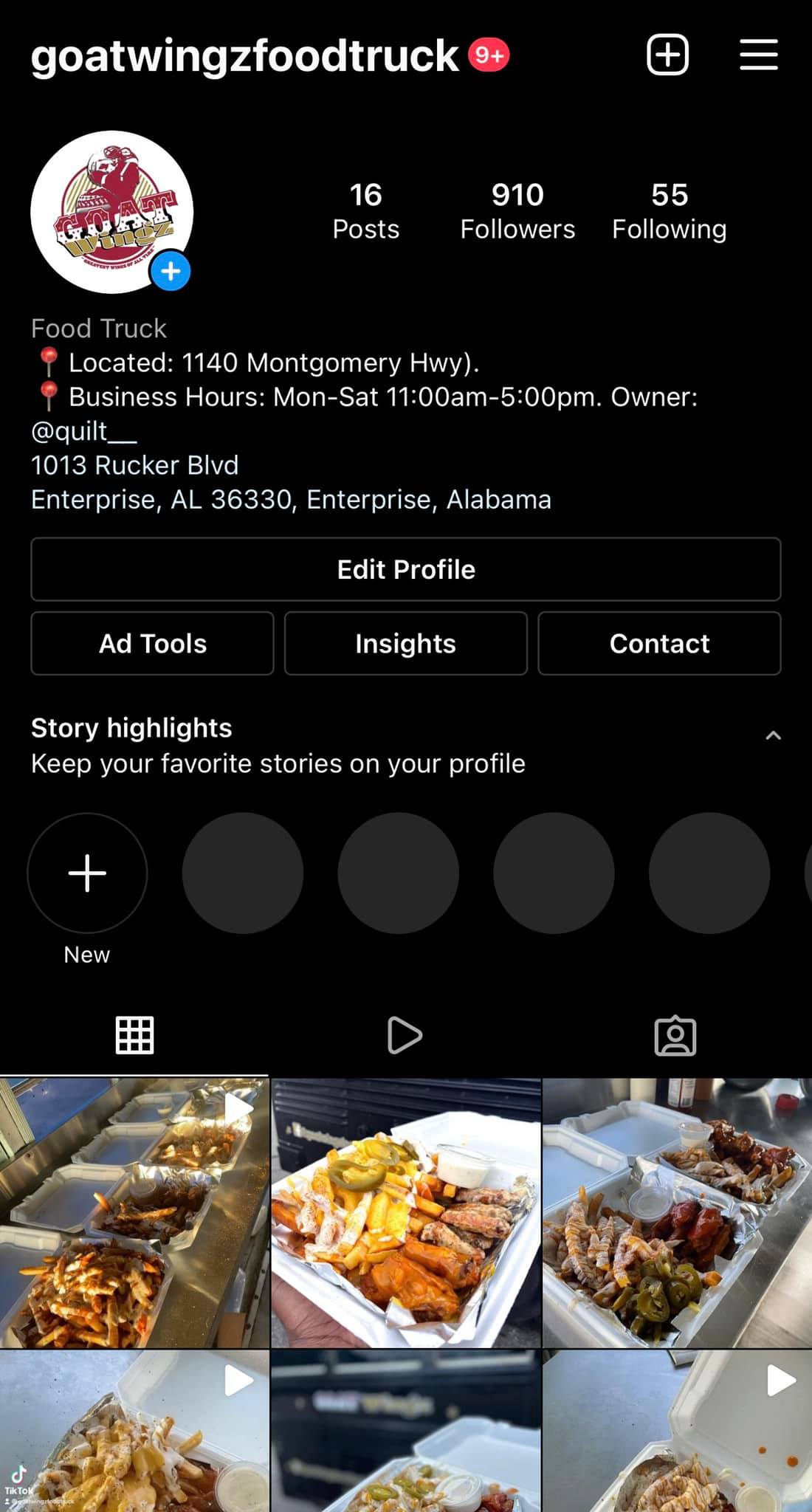Add to story via profile picture plus
Screen dimensions: 812x1512
tap(171, 272)
